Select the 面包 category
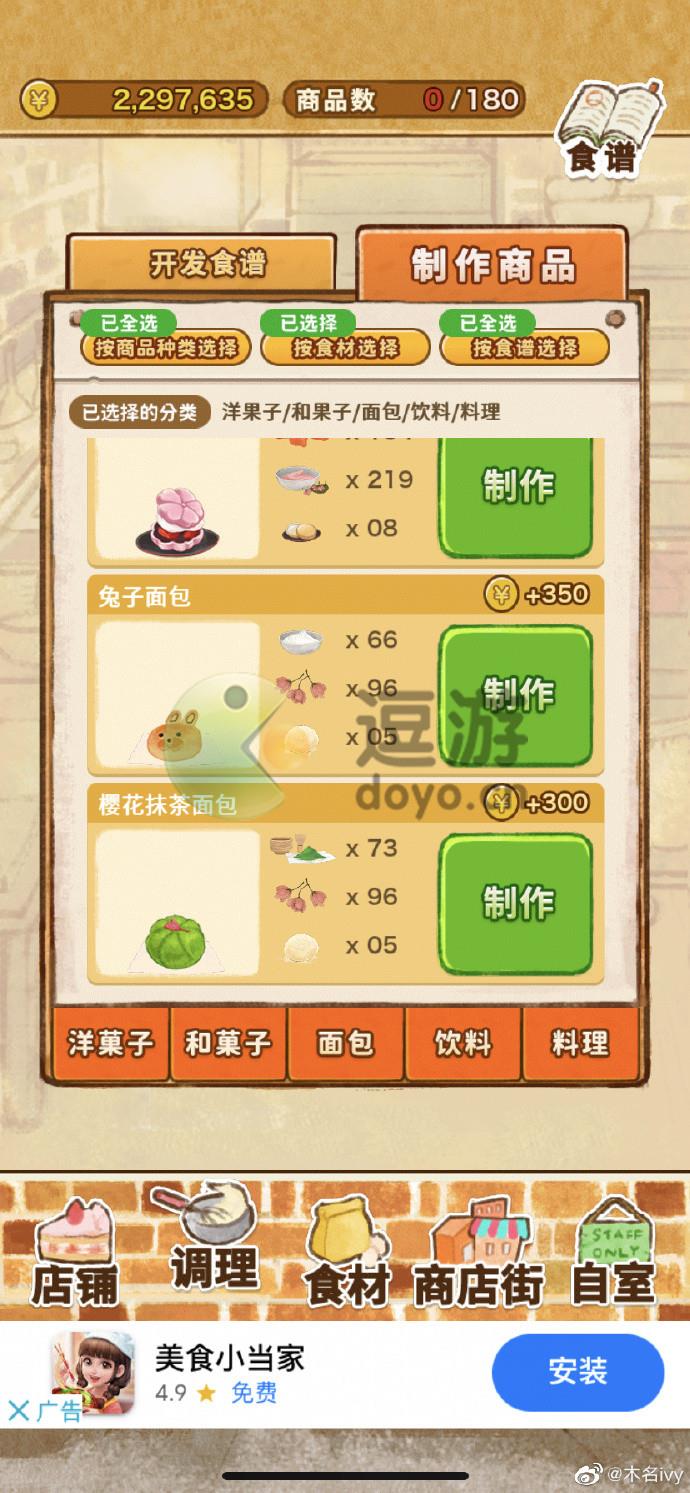690x1493 pixels. pos(345,1044)
